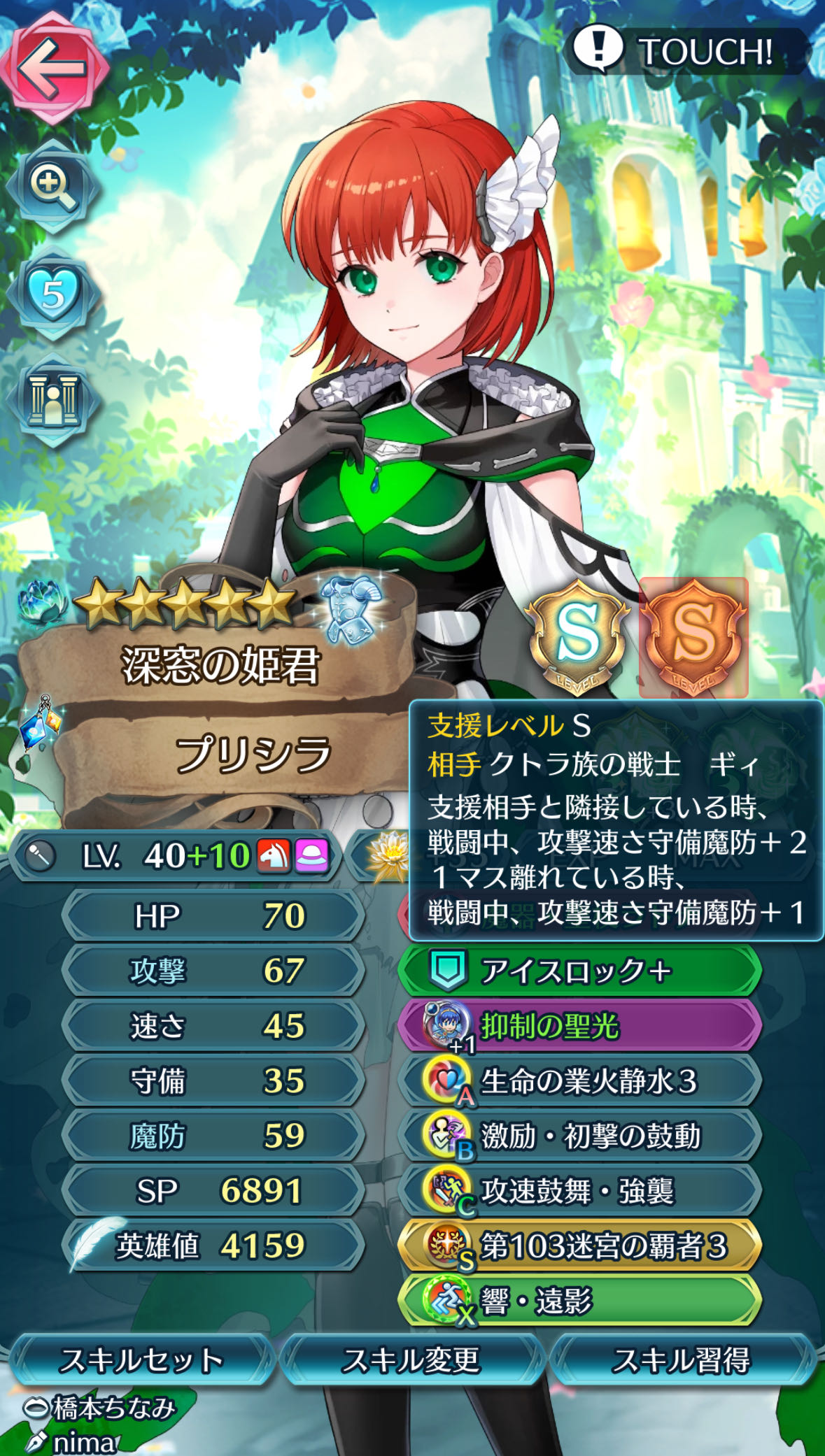
Task: View 抑制の聖光 special skill details
Action: [x=579, y=1026]
